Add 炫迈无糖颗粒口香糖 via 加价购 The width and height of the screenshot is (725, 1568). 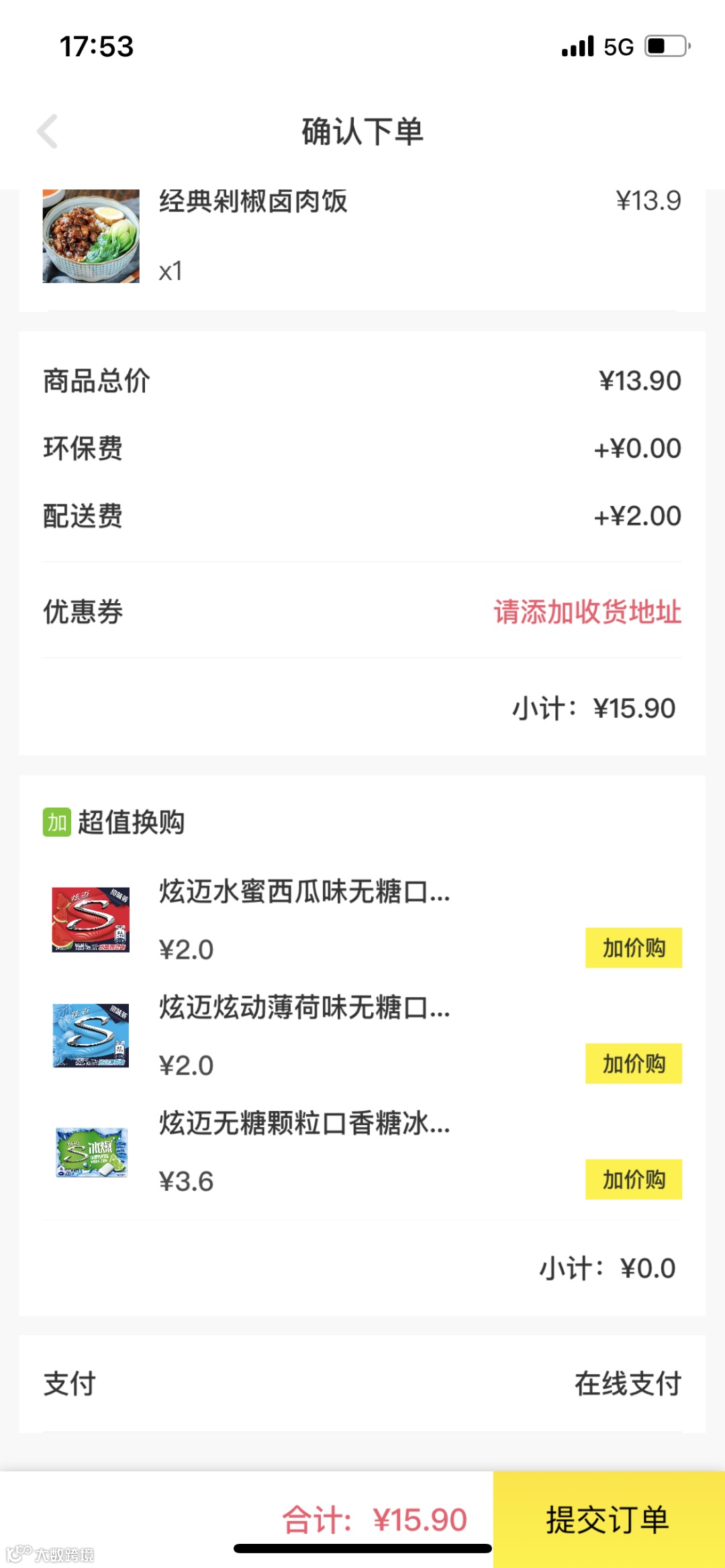click(633, 1179)
